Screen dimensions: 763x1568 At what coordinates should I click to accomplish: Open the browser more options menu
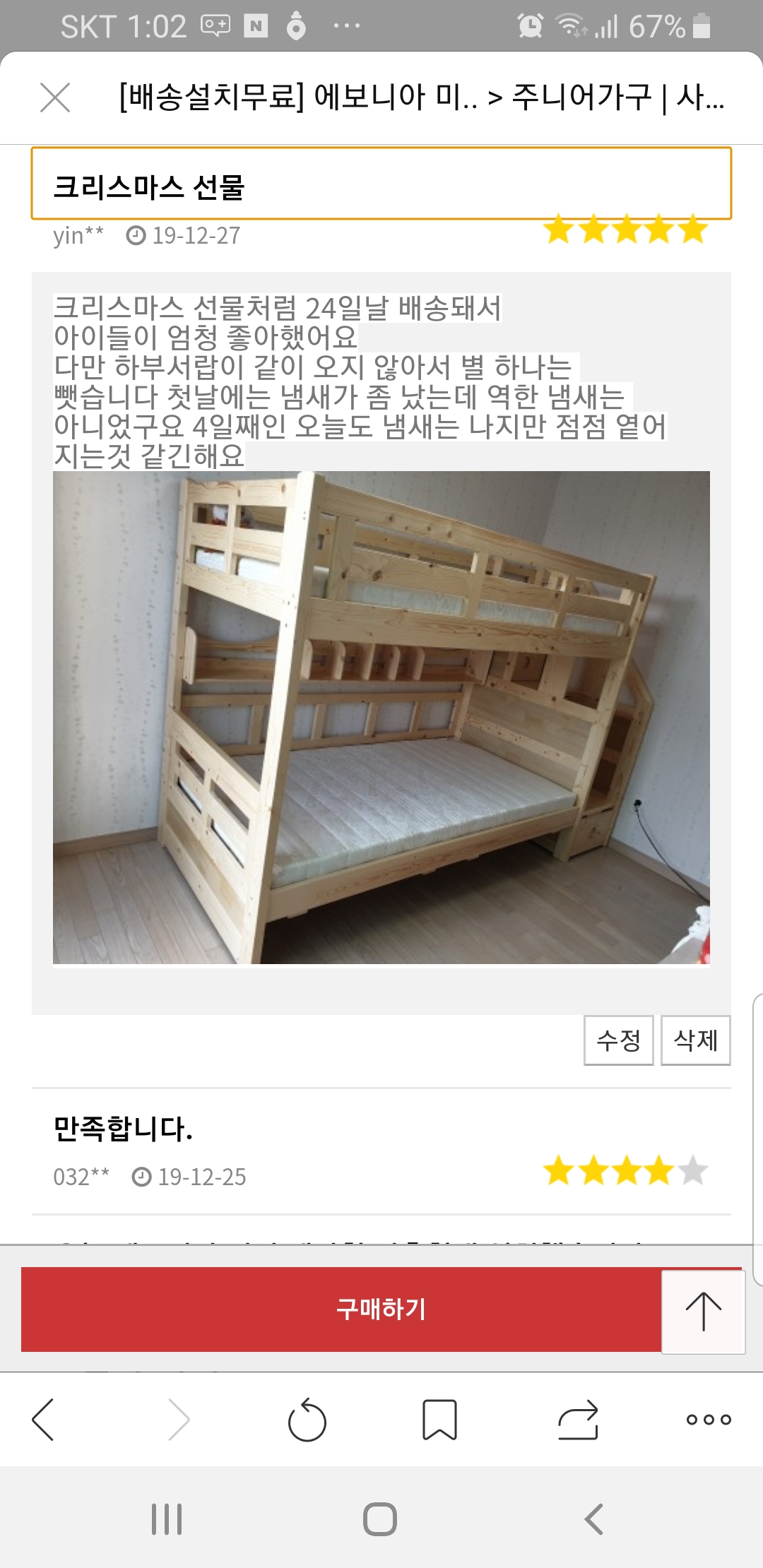click(x=709, y=1419)
